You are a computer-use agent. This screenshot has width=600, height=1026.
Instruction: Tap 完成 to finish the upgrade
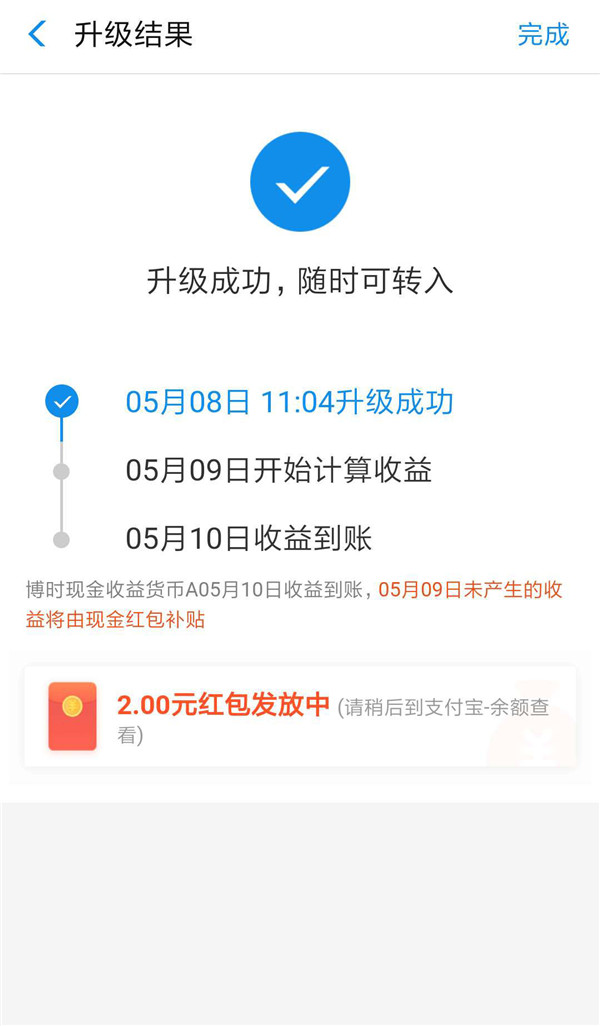tap(543, 35)
